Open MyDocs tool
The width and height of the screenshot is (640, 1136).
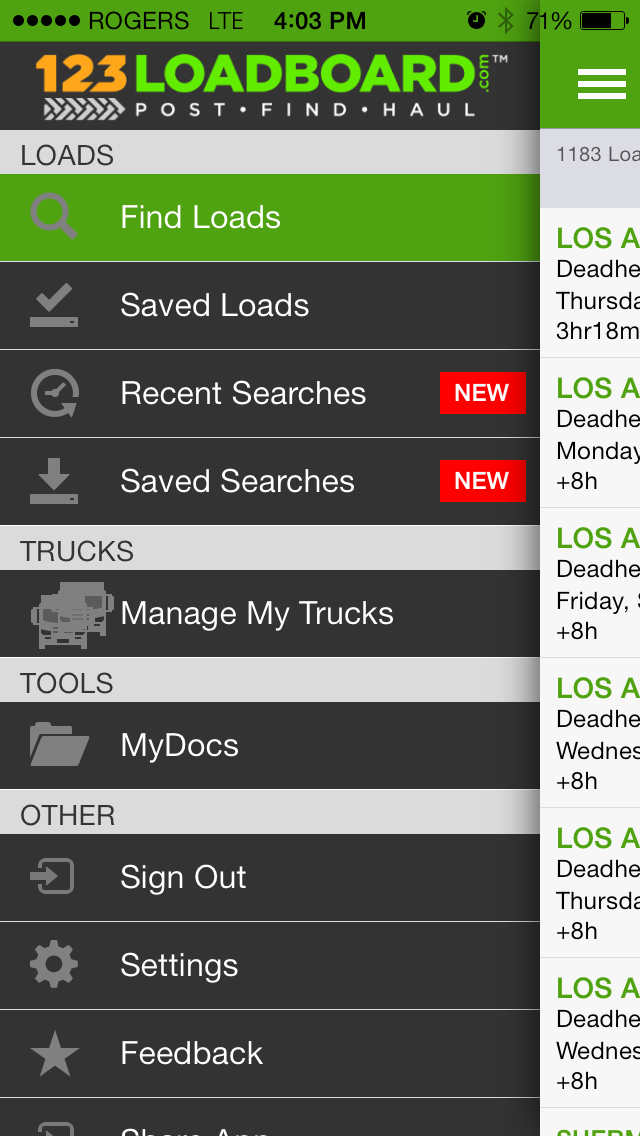tap(180, 746)
